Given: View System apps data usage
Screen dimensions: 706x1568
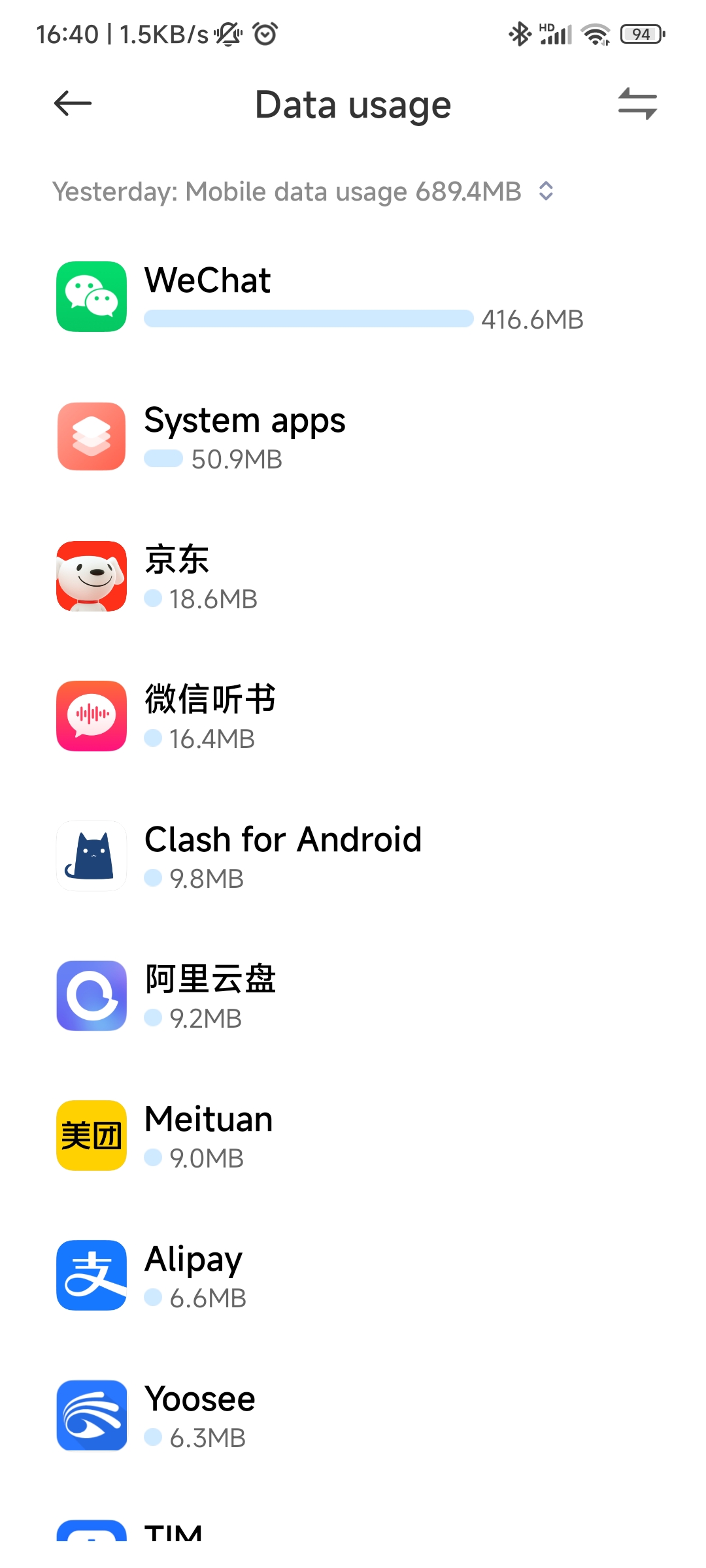Looking at the screenshot, I should pos(353,436).
